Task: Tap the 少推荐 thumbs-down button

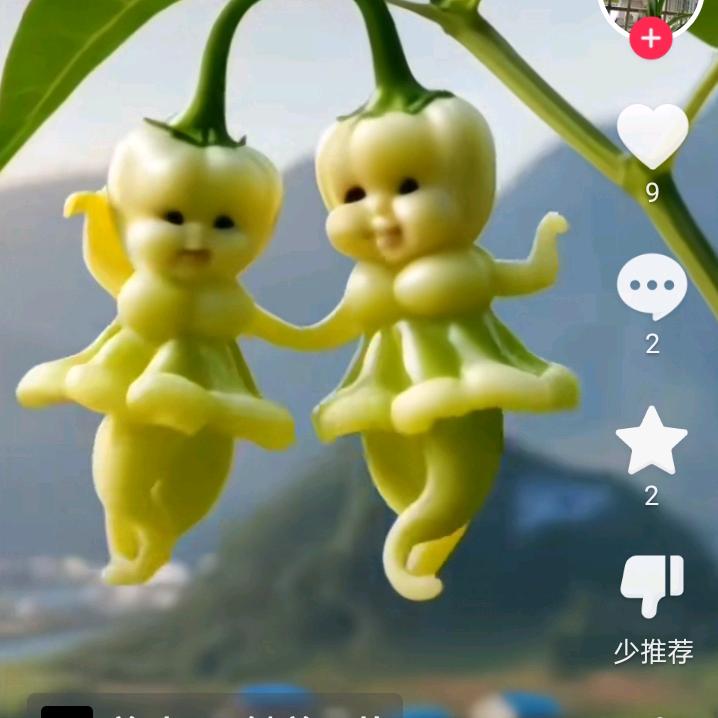Action: (652, 587)
